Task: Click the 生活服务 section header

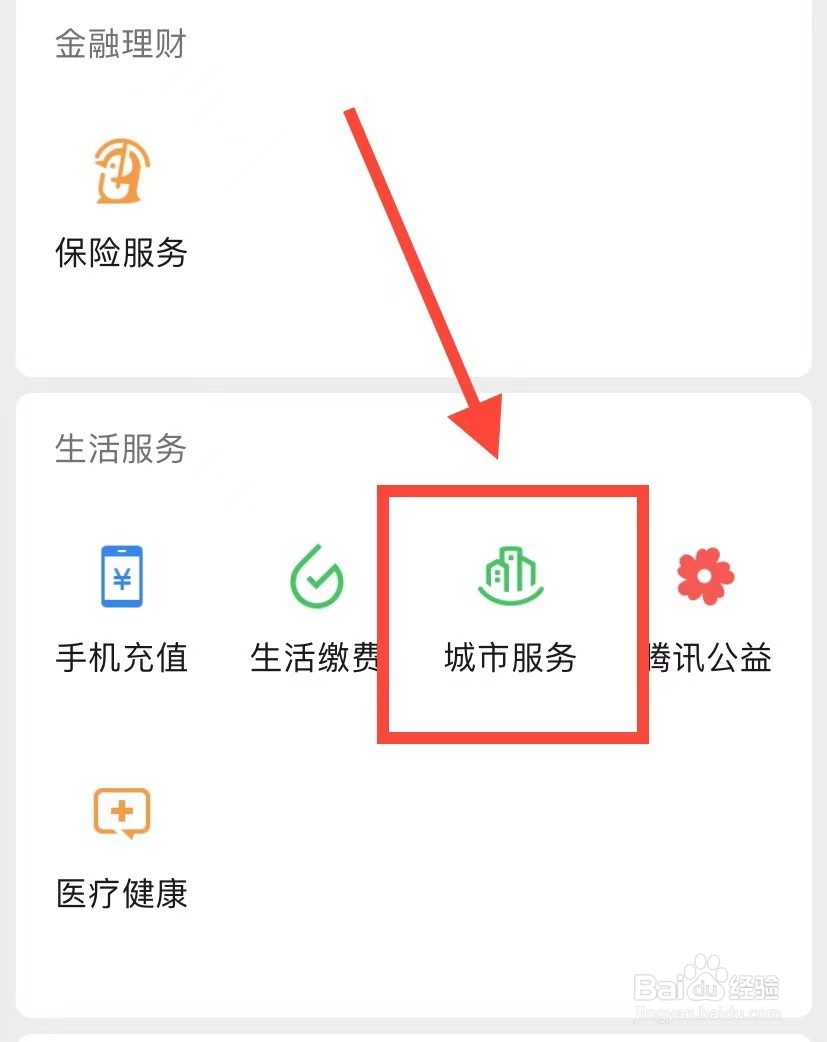Action: tap(120, 450)
